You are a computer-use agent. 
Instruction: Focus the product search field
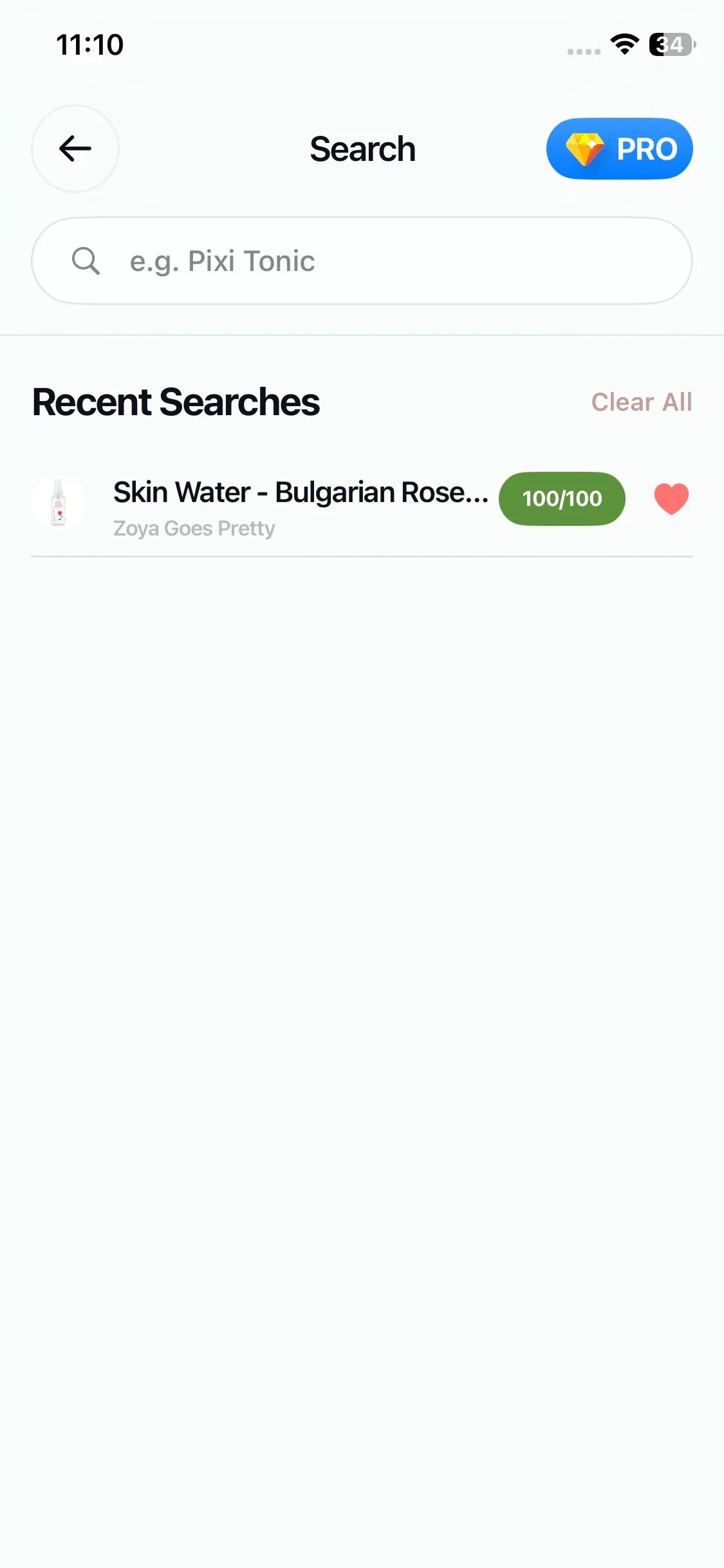point(362,261)
